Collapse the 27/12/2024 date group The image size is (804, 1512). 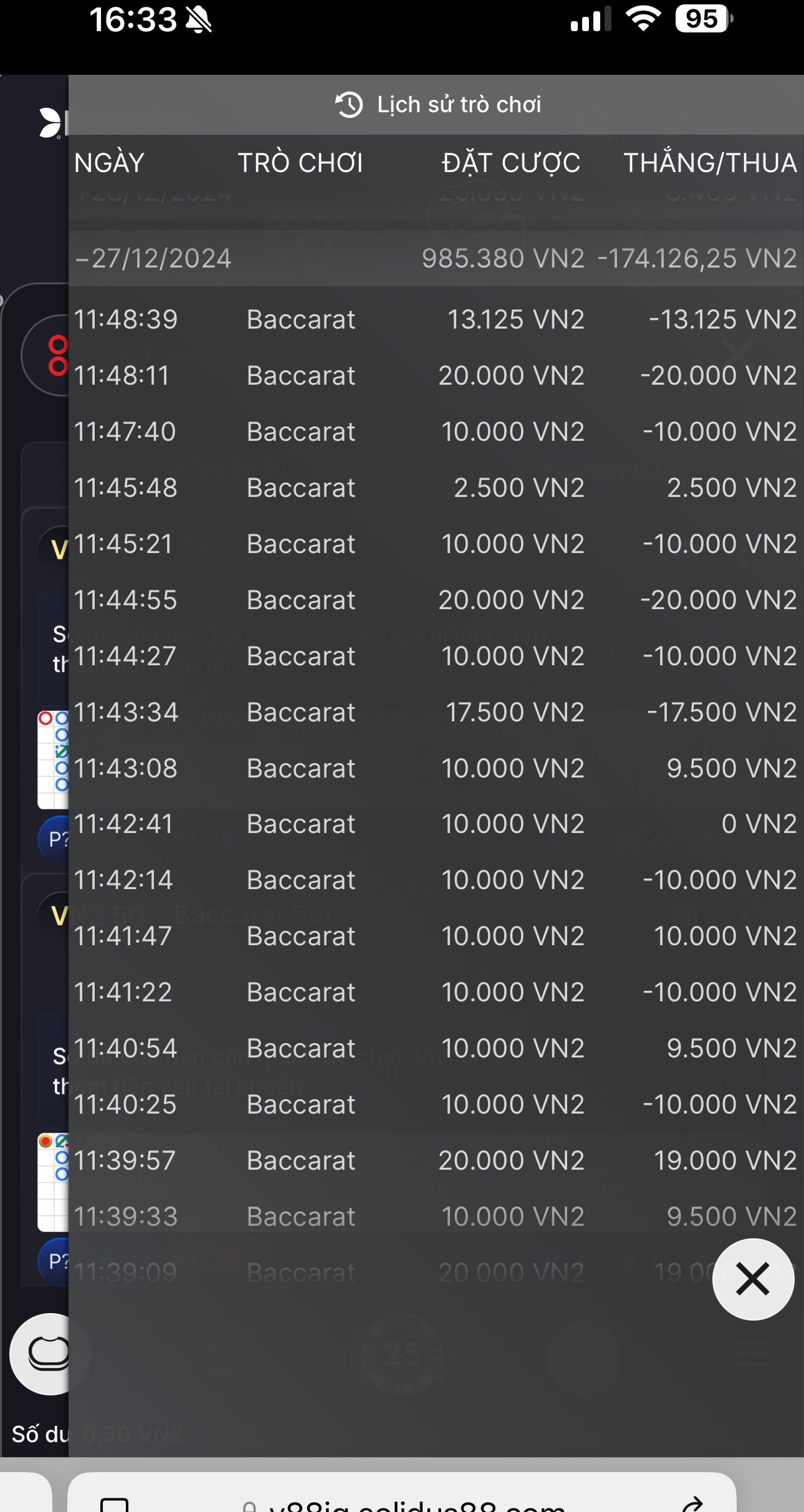click(153, 258)
